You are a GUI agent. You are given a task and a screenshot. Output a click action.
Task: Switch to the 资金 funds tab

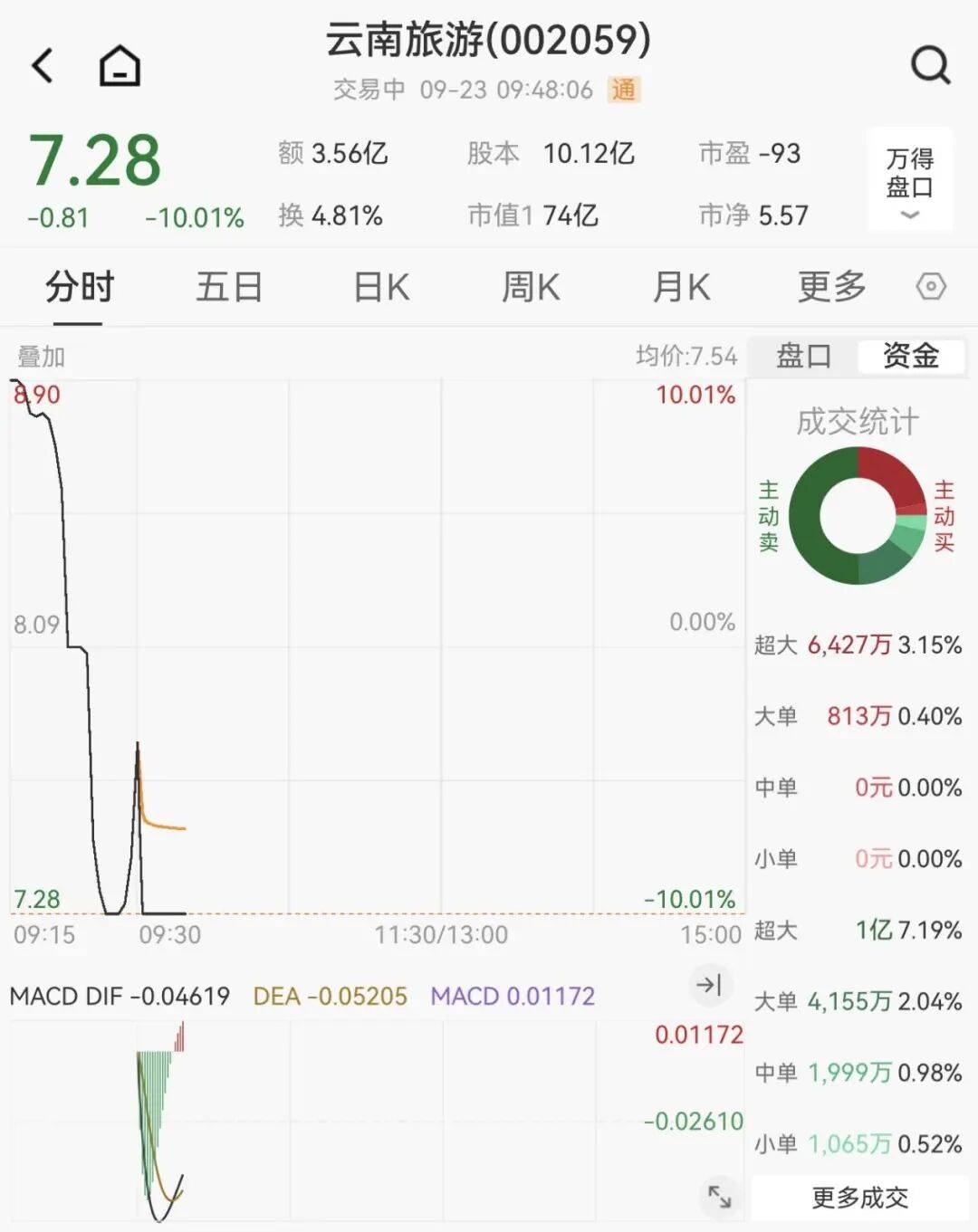click(x=910, y=356)
